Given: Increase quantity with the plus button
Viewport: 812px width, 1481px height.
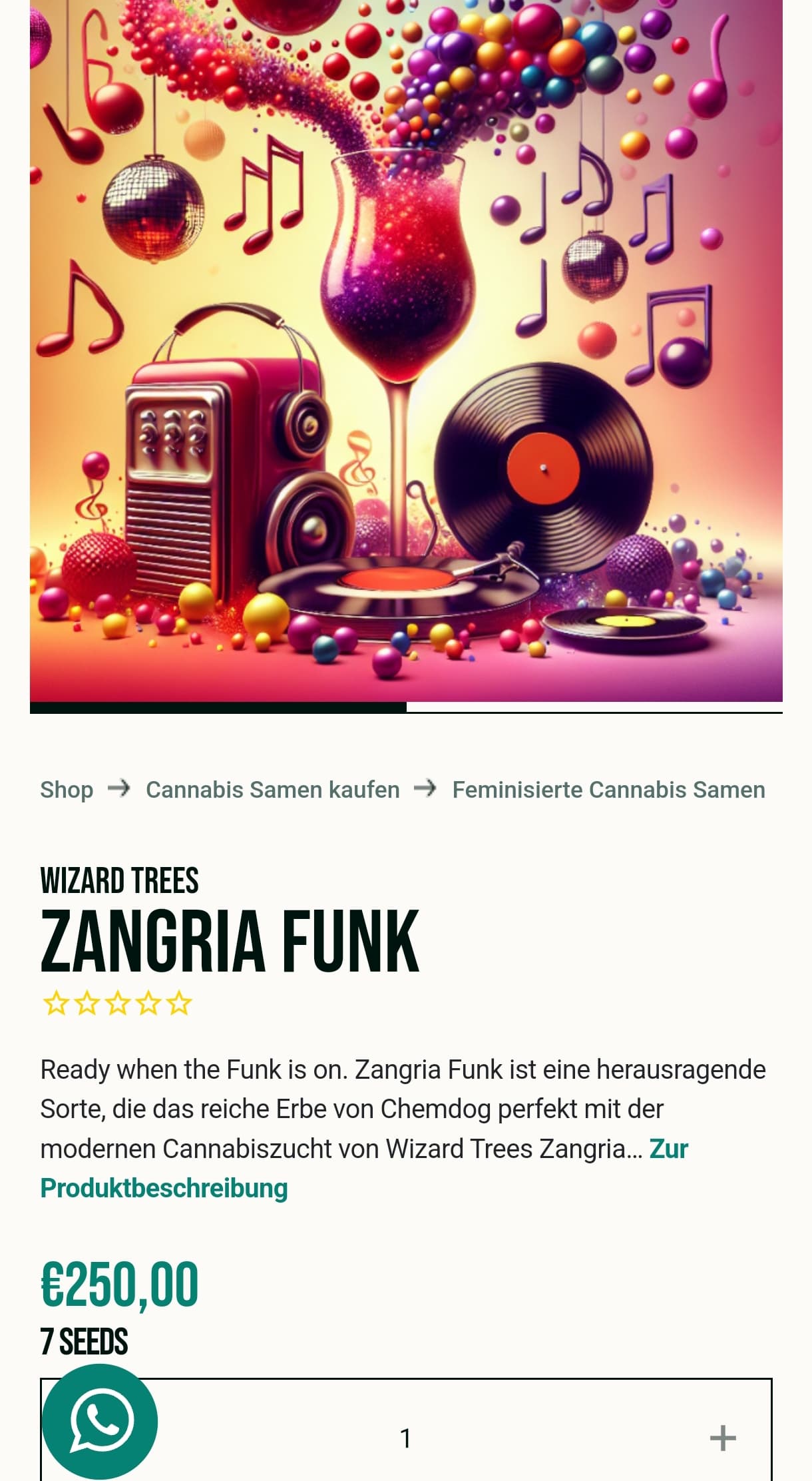Looking at the screenshot, I should (722, 1438).
